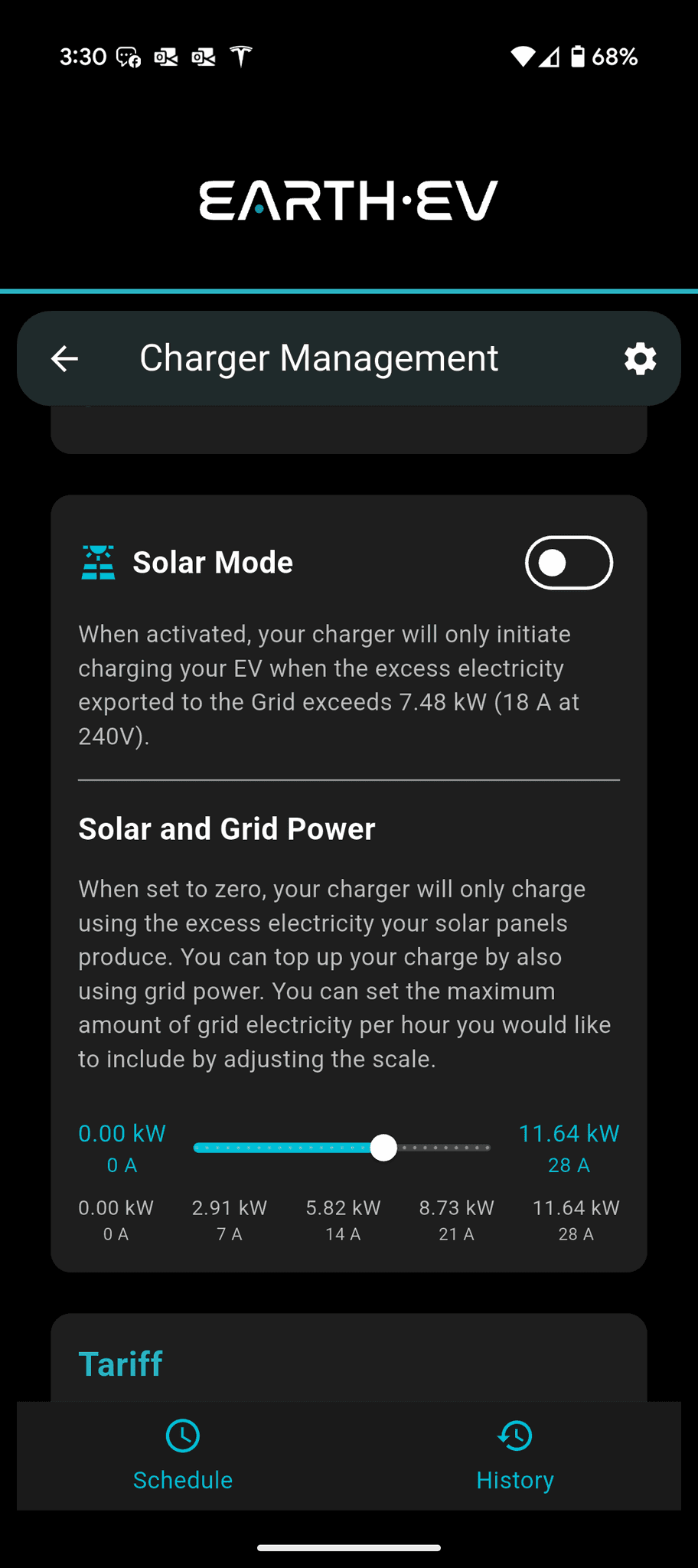Open charger settings gear

[640, 358]
